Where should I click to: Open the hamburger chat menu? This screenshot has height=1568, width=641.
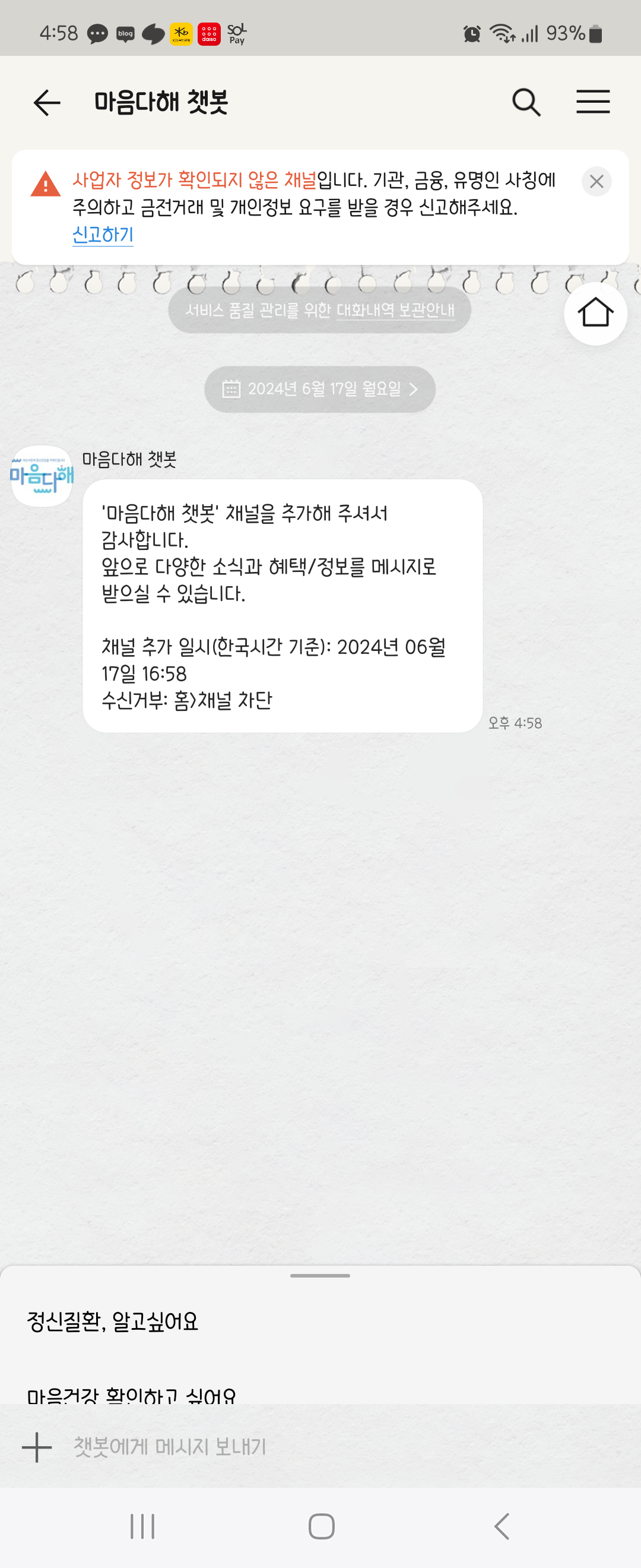593,102
